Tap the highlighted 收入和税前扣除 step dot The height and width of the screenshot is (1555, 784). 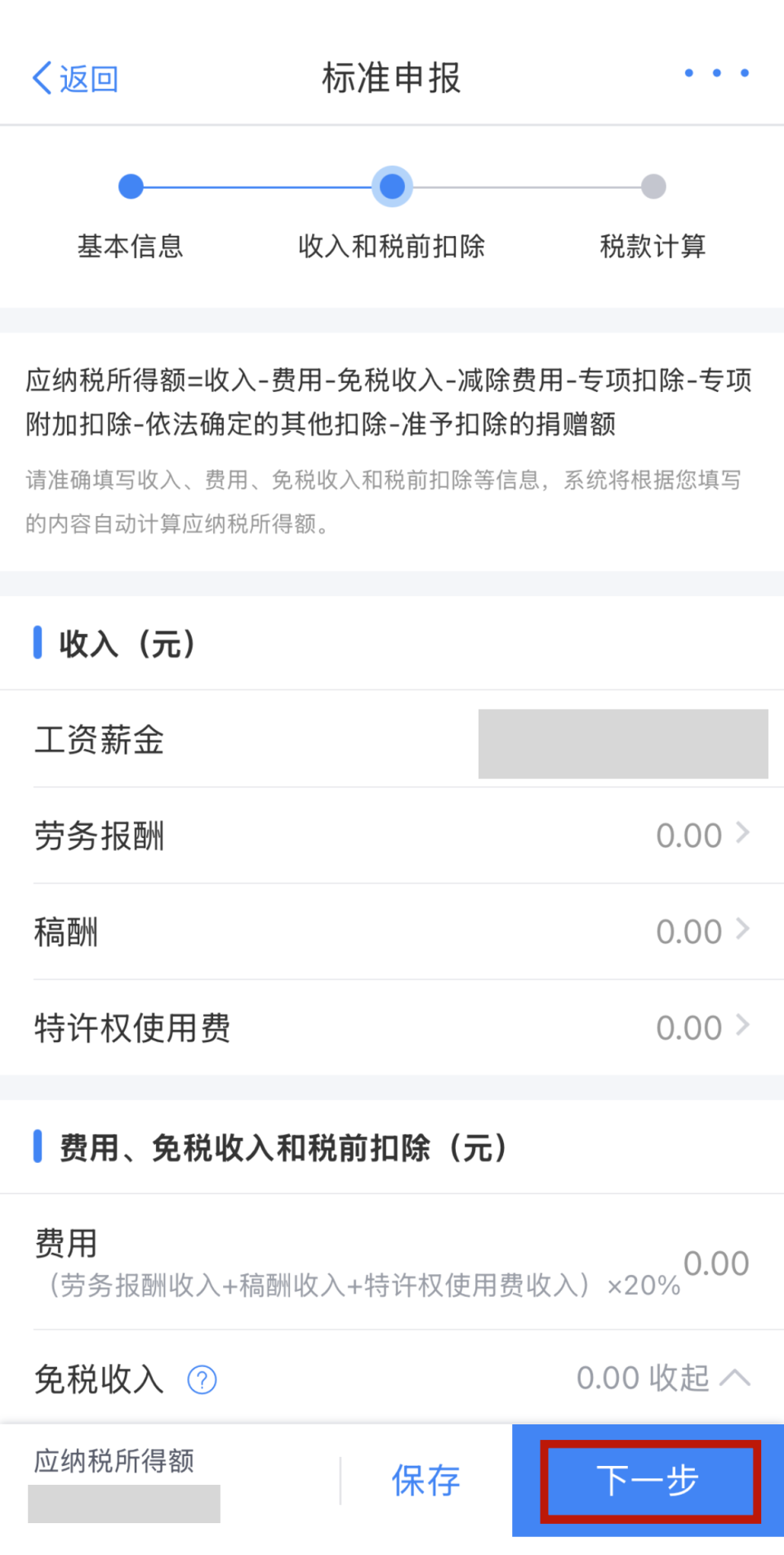[x=392, y=186]
